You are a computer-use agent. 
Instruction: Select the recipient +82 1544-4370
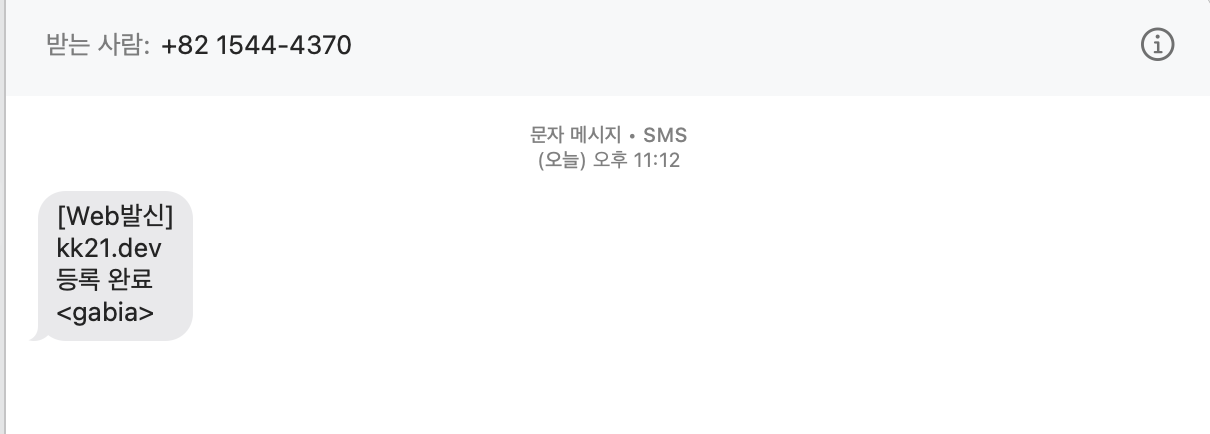pyautogui.click(x=256, y=45)
